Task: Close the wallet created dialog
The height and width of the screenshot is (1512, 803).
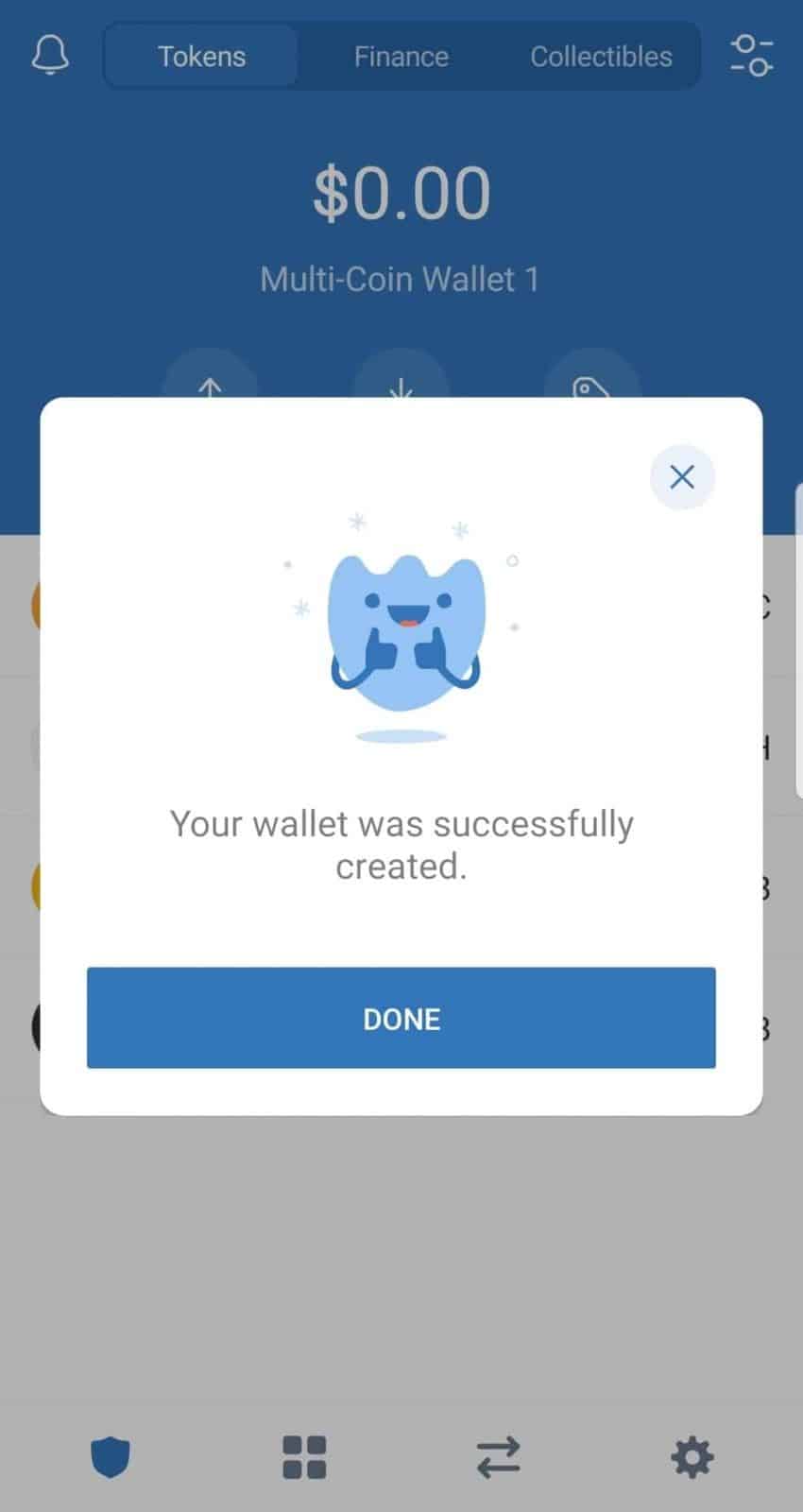Action: [x=682, y=476]
